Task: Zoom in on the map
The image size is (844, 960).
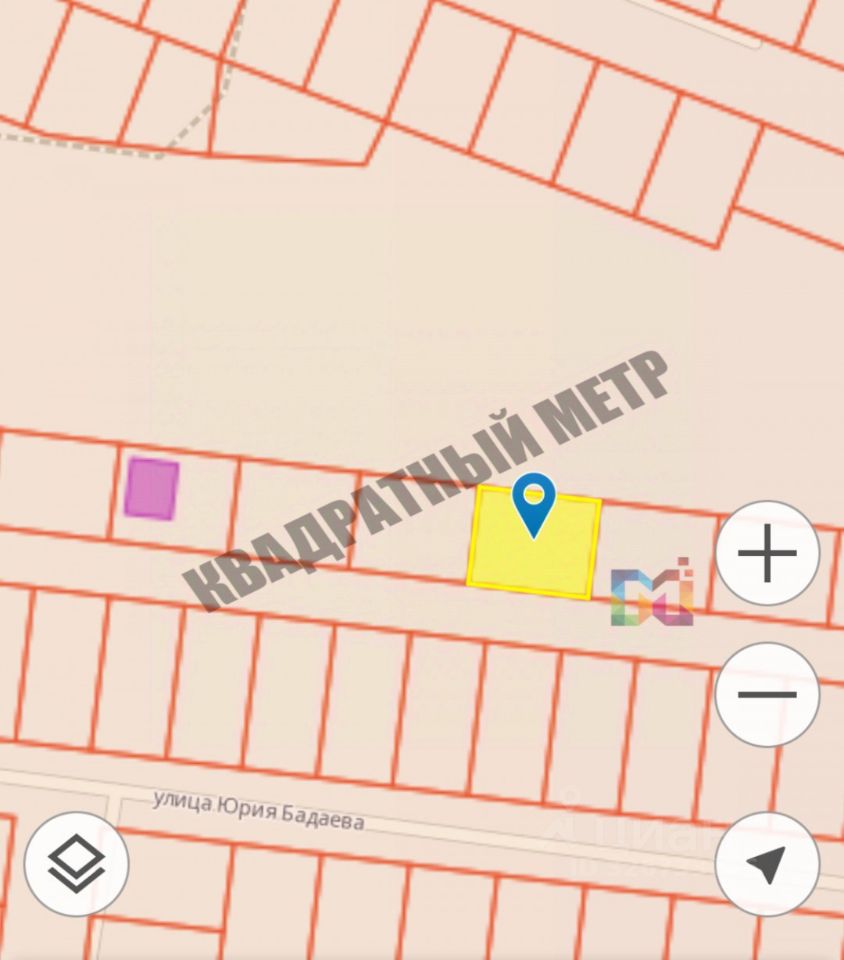Action: (x=767, y=553)
